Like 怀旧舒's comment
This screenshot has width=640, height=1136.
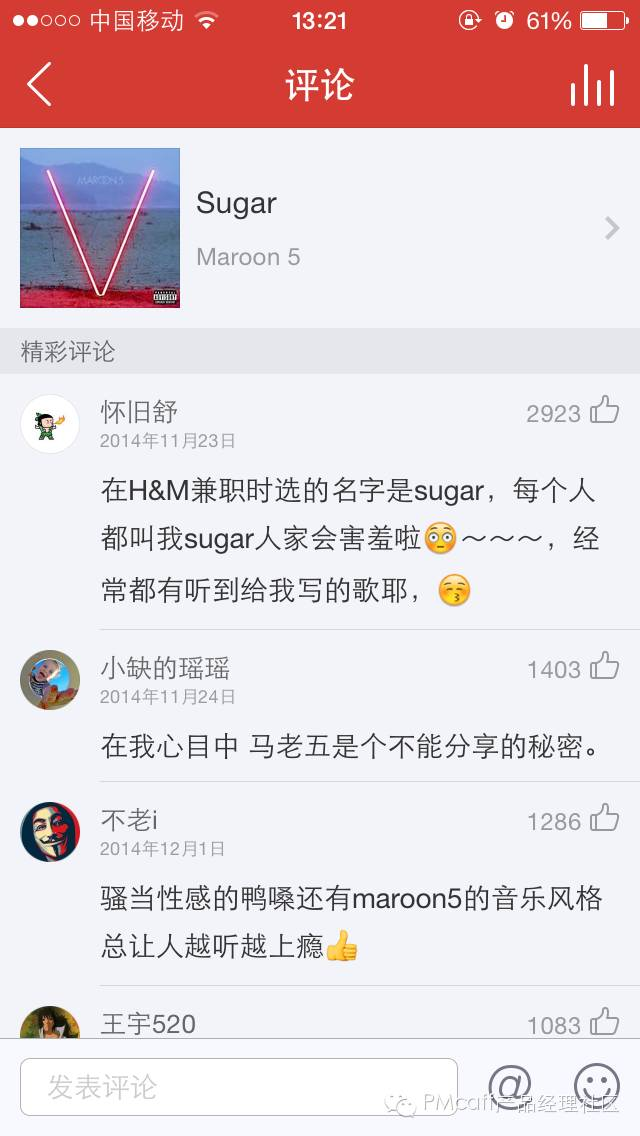pos(604,410)
